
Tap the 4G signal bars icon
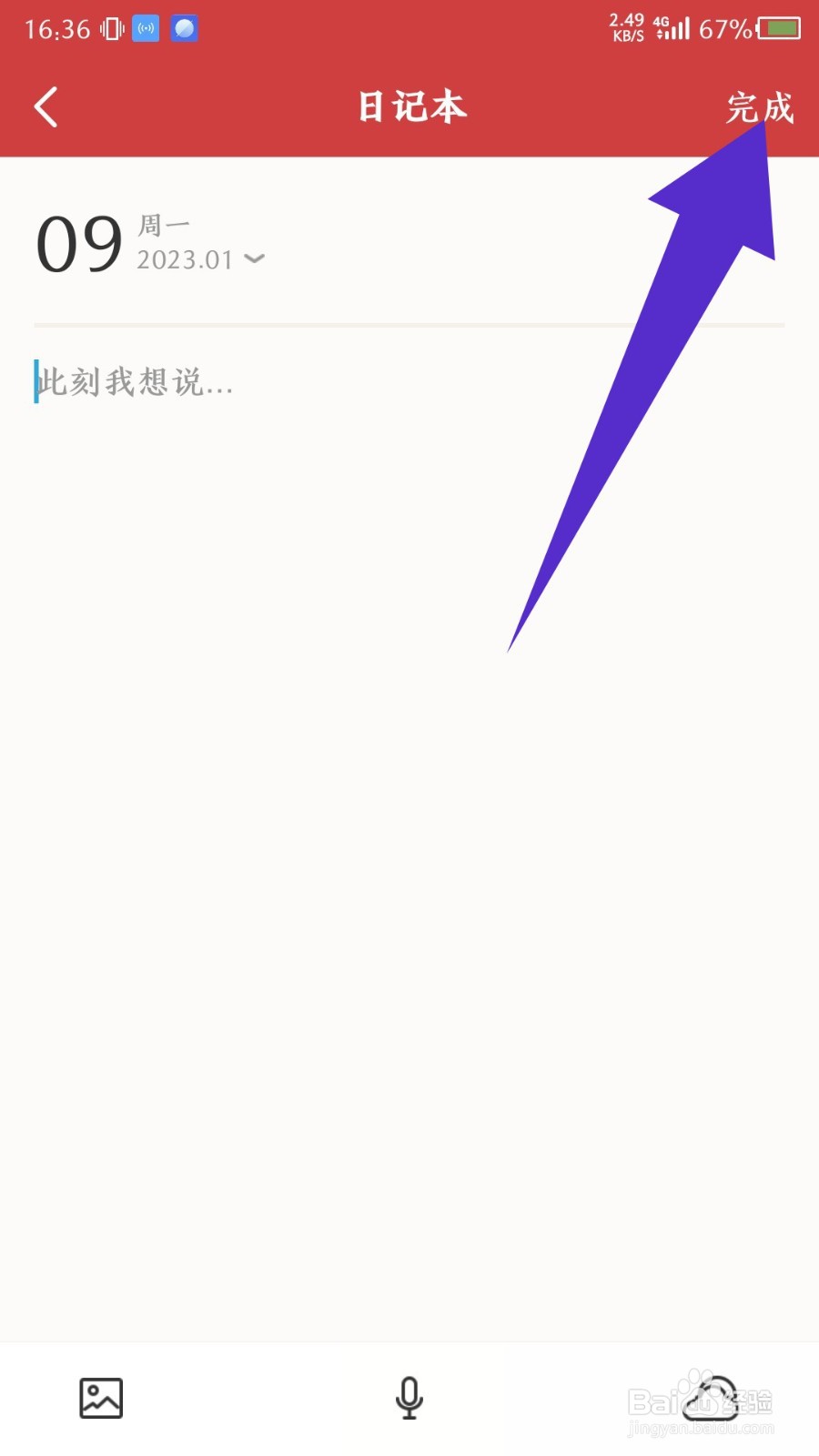[x=674, y=28]
